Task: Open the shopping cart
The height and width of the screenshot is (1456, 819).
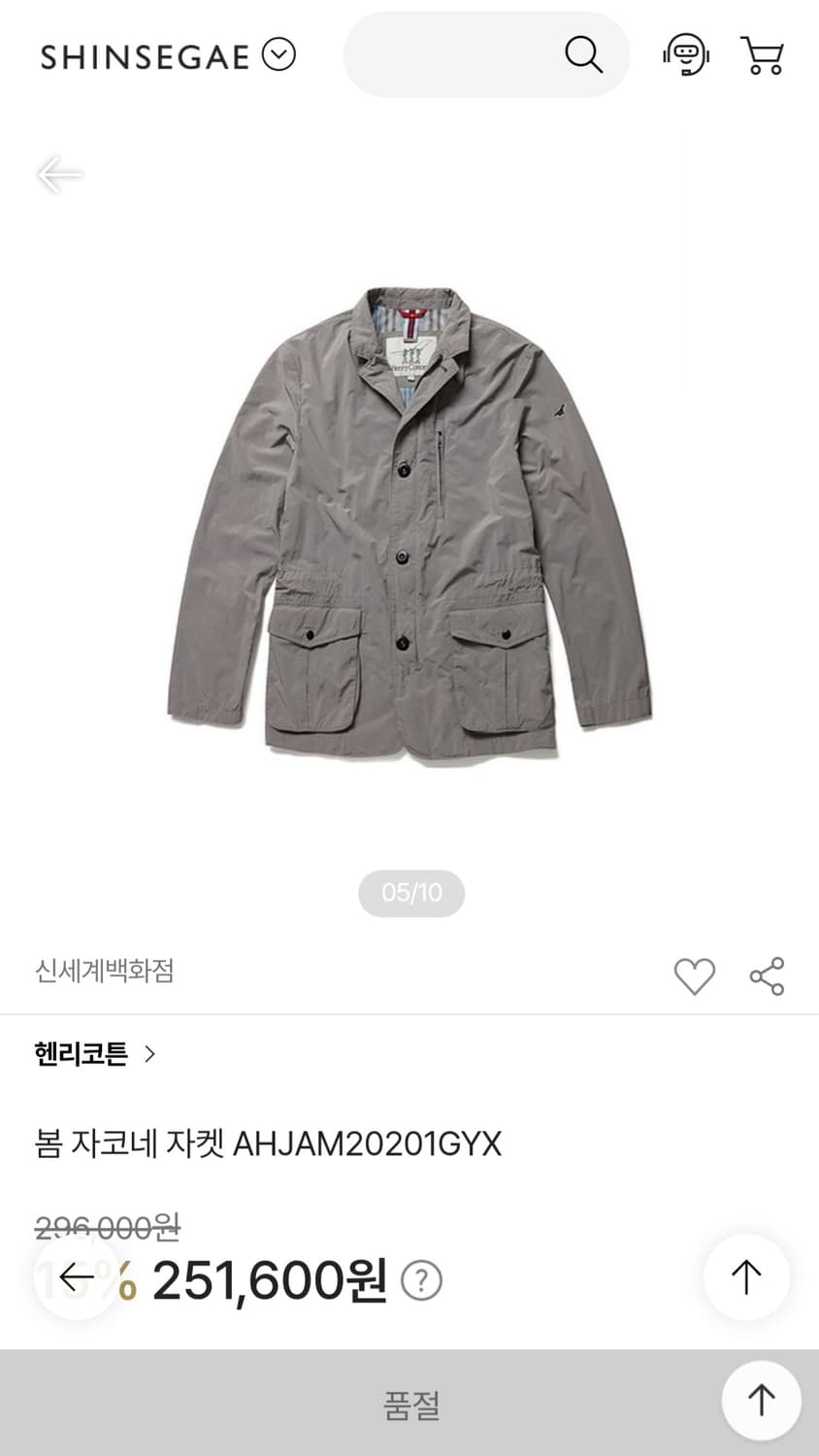Action: 764,55
